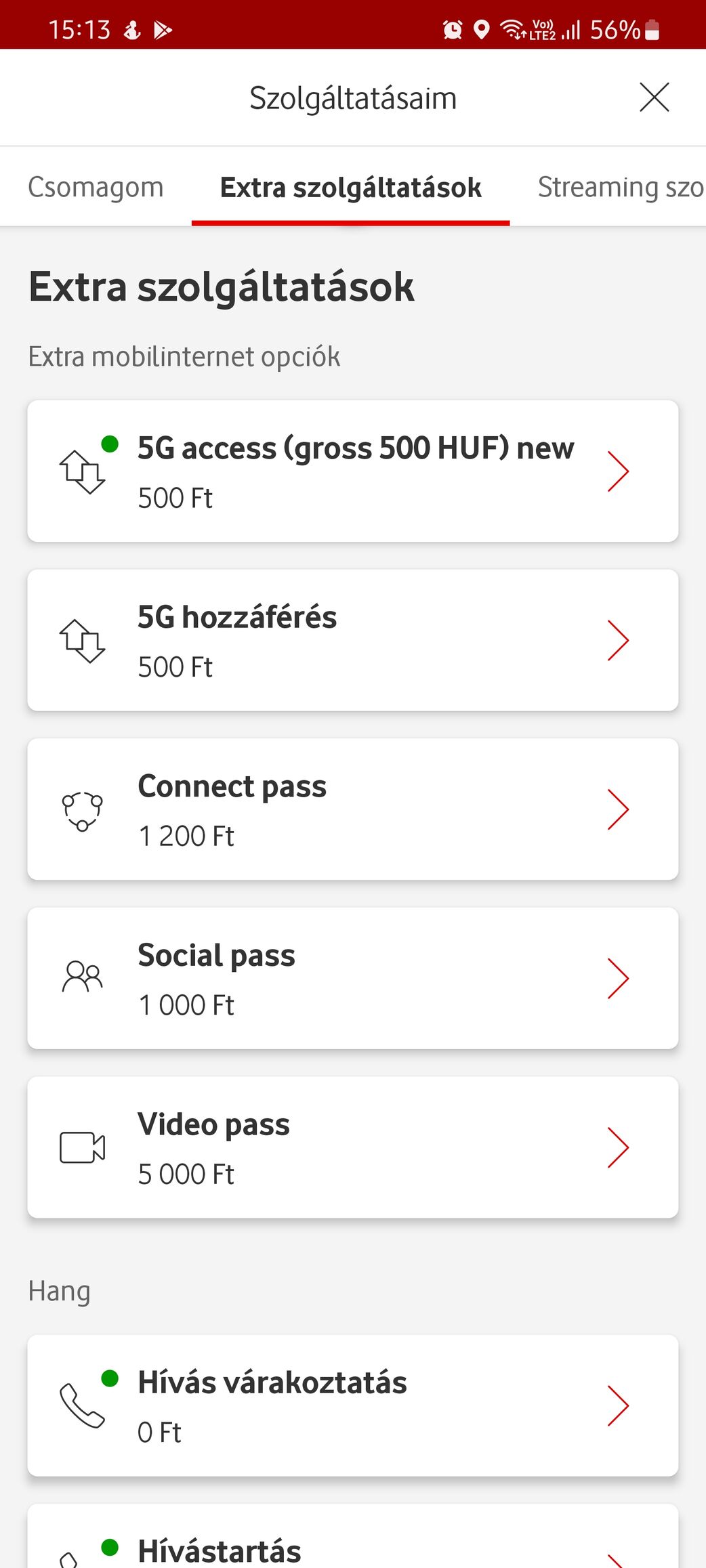Show the Video pass offer
This screenshot has height=1568, width=706.
352,1147
